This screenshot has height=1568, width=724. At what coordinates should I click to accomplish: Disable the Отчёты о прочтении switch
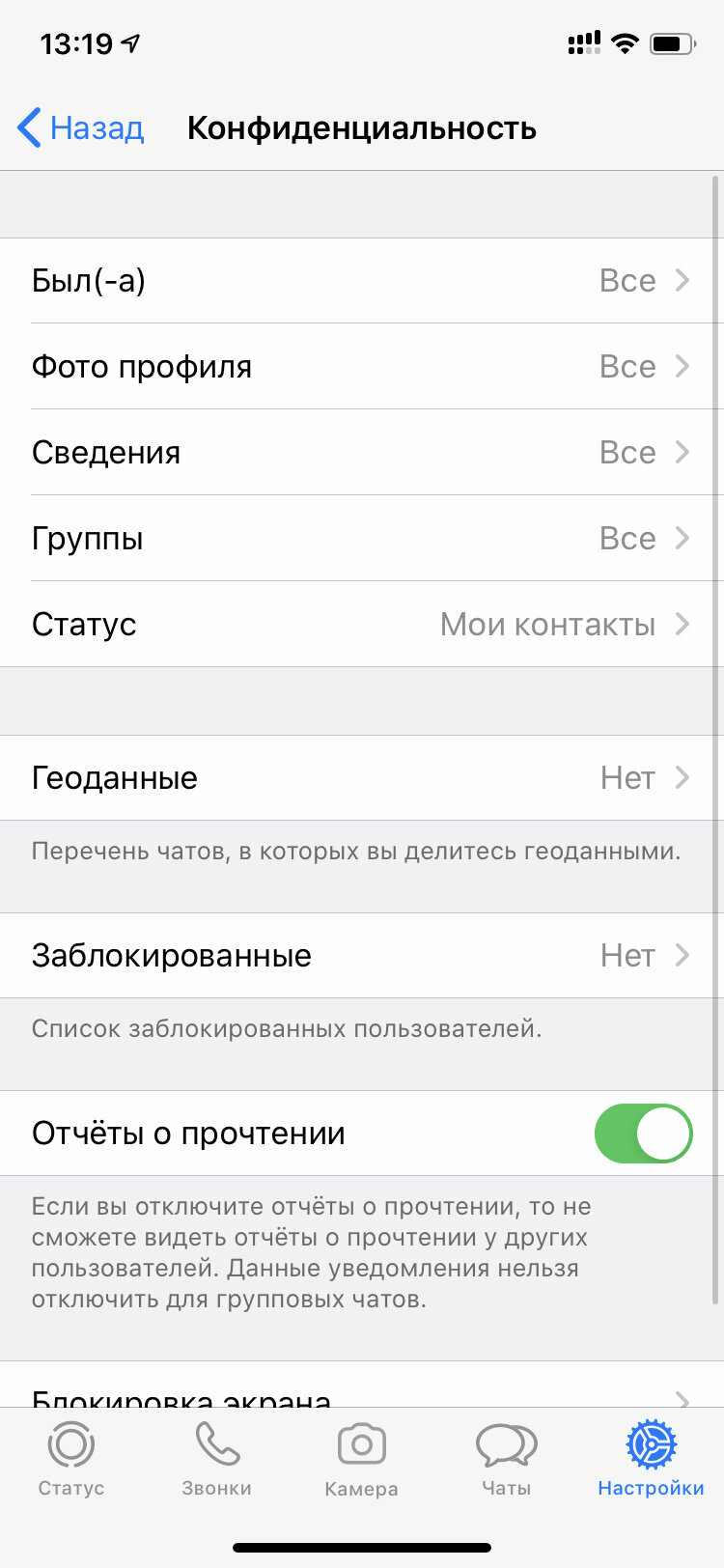(643, 1134)
